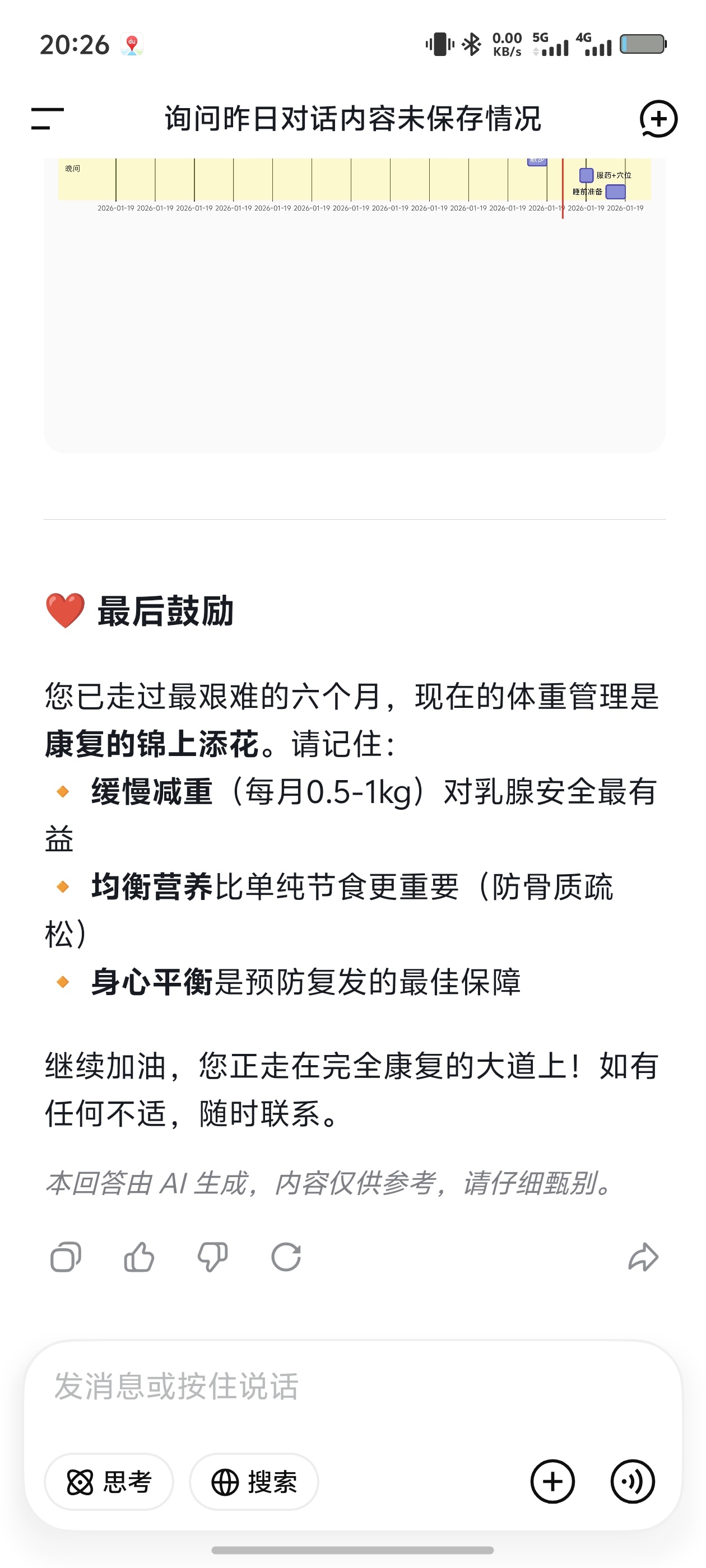The height and width of the screenshot is (1568, 706).
Task: Open the schedule chart preview
Action: pos(355,304)
